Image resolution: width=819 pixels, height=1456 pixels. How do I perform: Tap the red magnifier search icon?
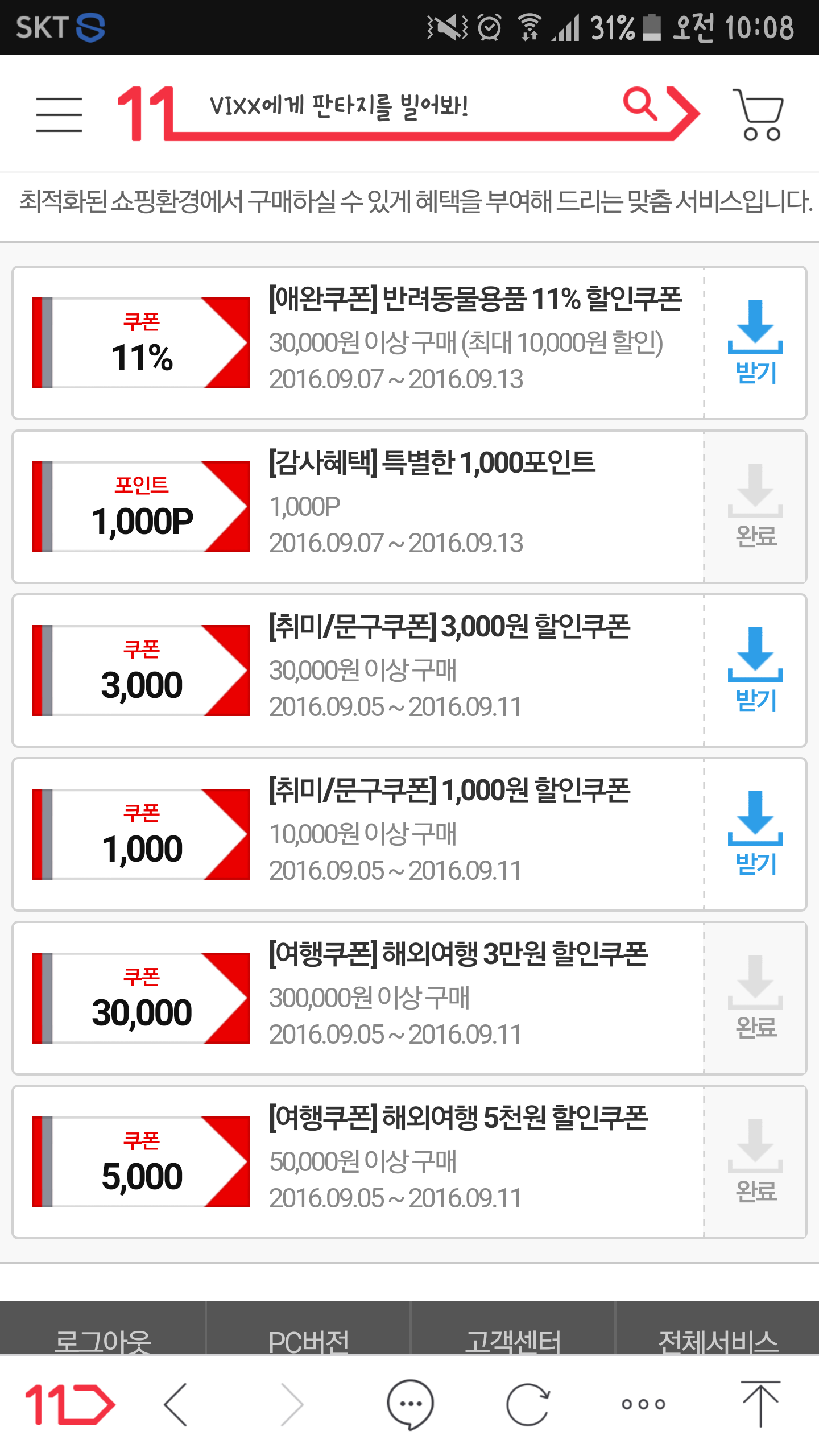(x=640, y=104)
